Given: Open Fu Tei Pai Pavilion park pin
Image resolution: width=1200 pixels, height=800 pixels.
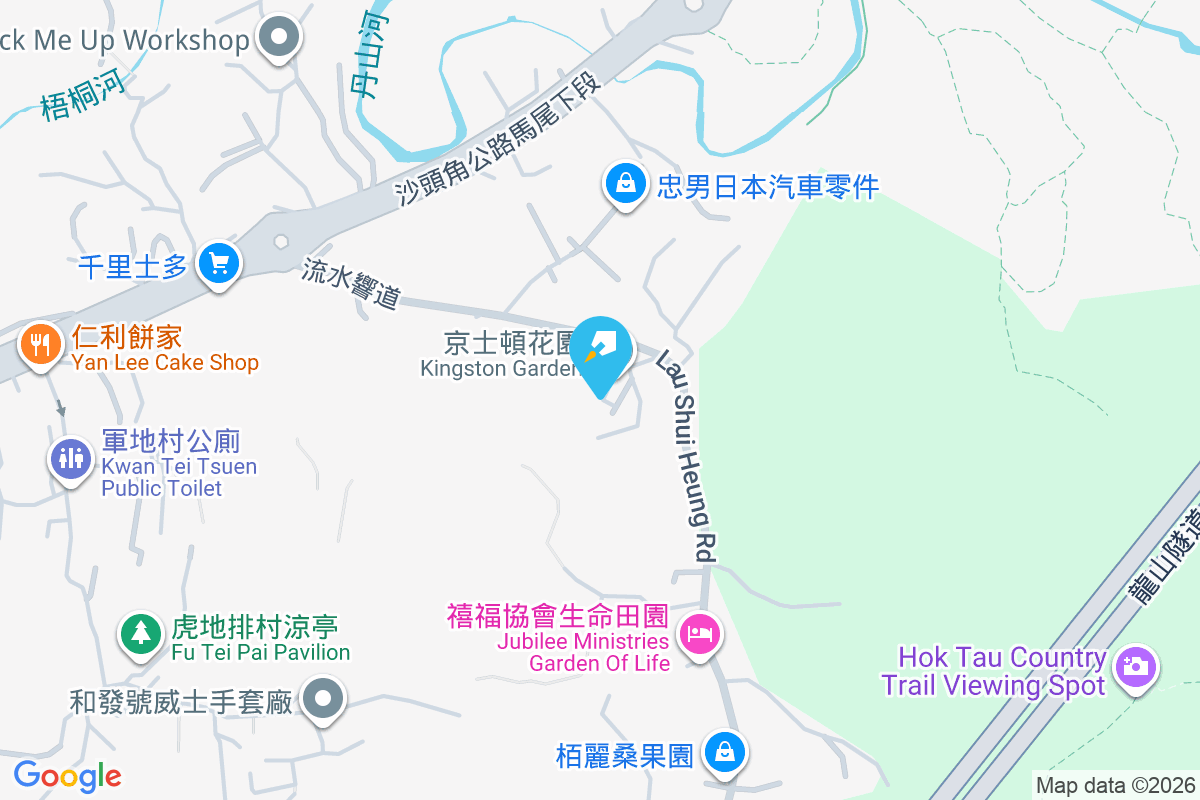Looking at the screenshot, I should 141,634.
